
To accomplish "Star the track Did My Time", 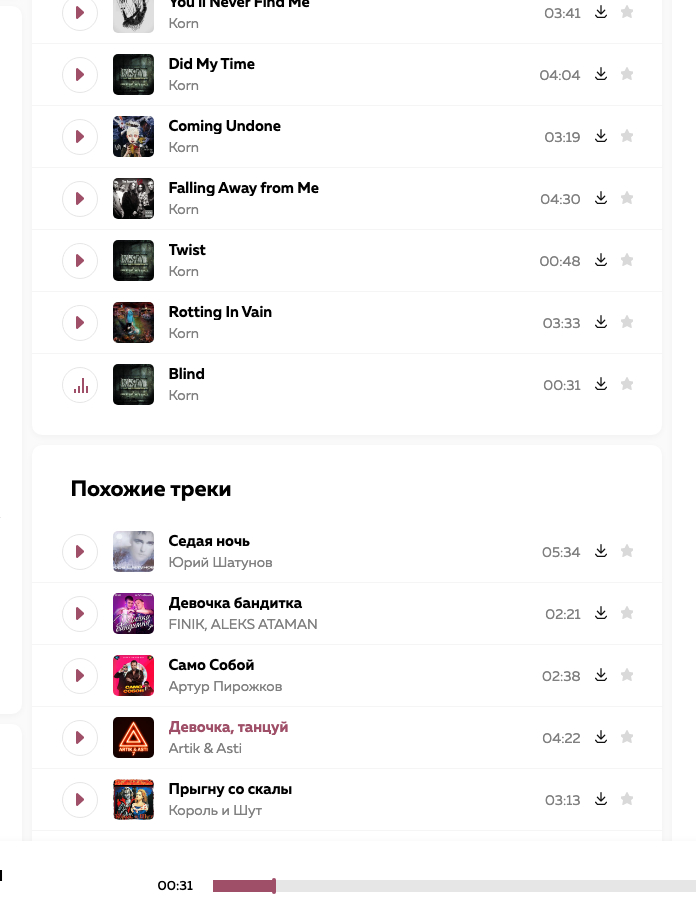I will point(627,74).
